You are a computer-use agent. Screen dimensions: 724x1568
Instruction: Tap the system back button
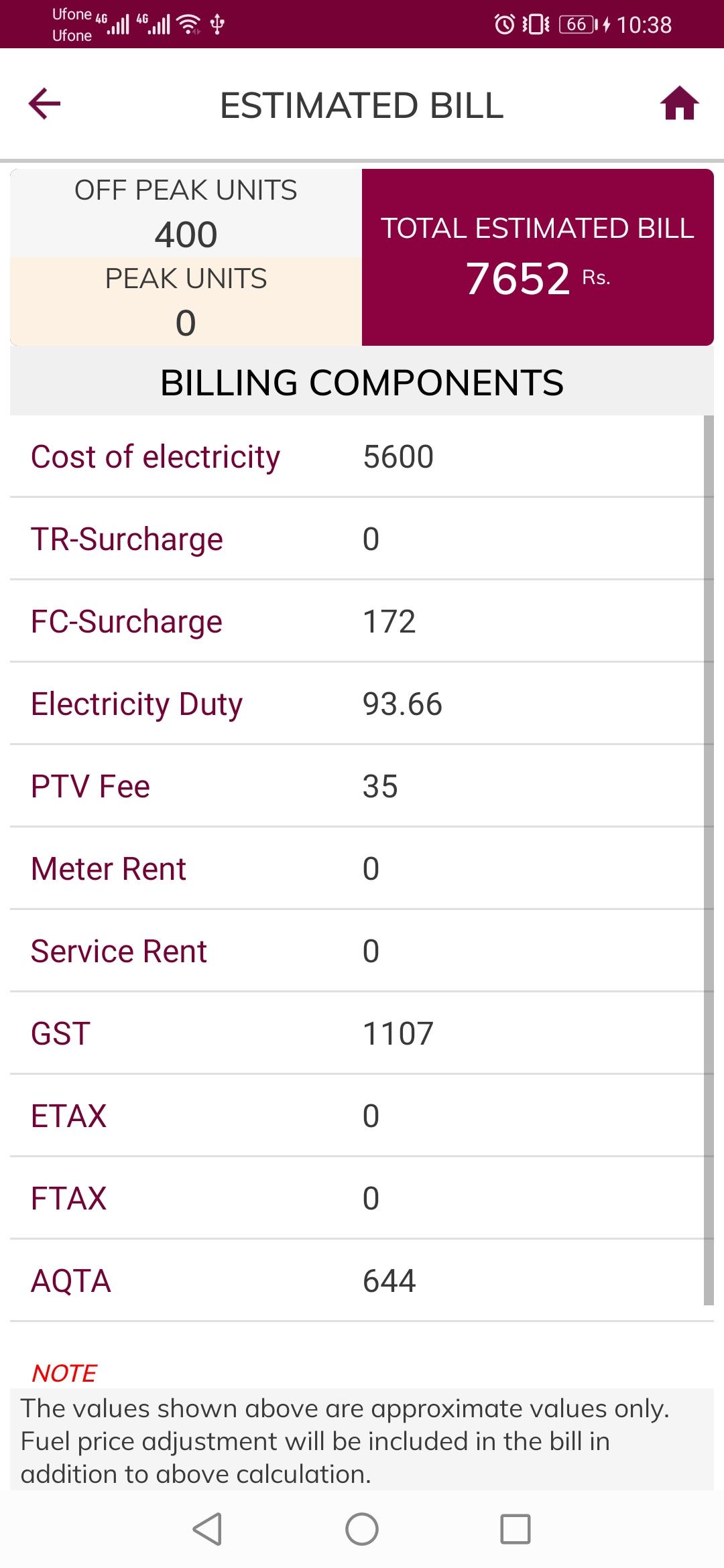click(207, 1529)
